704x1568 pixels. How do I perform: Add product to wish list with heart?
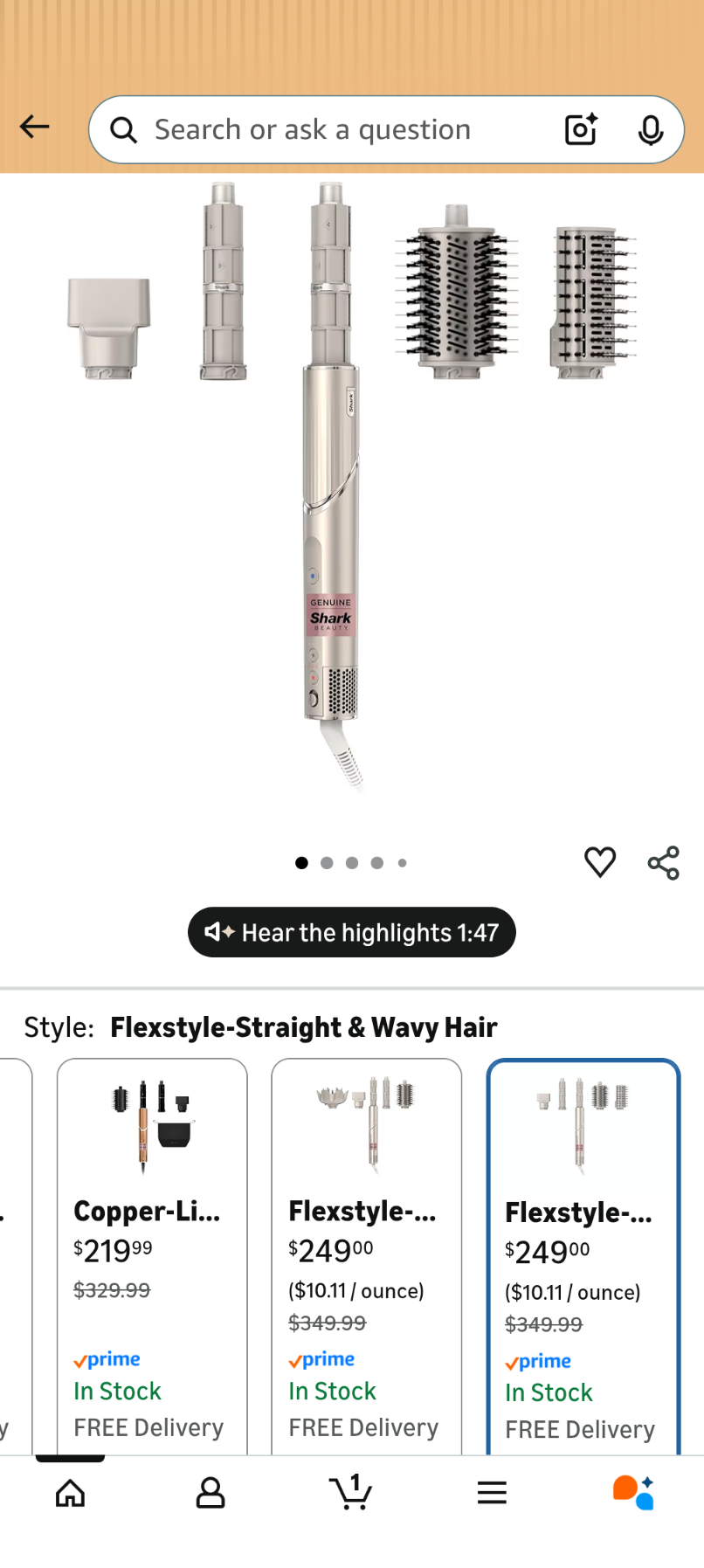coord(600,862)
